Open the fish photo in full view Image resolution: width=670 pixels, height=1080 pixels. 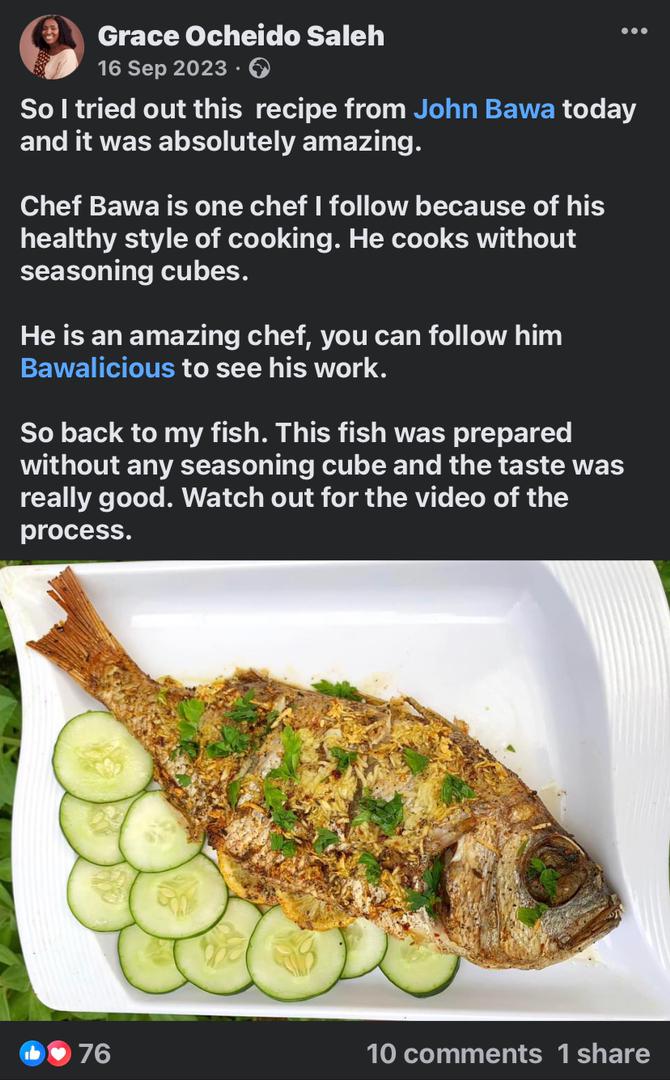(335, 790)
